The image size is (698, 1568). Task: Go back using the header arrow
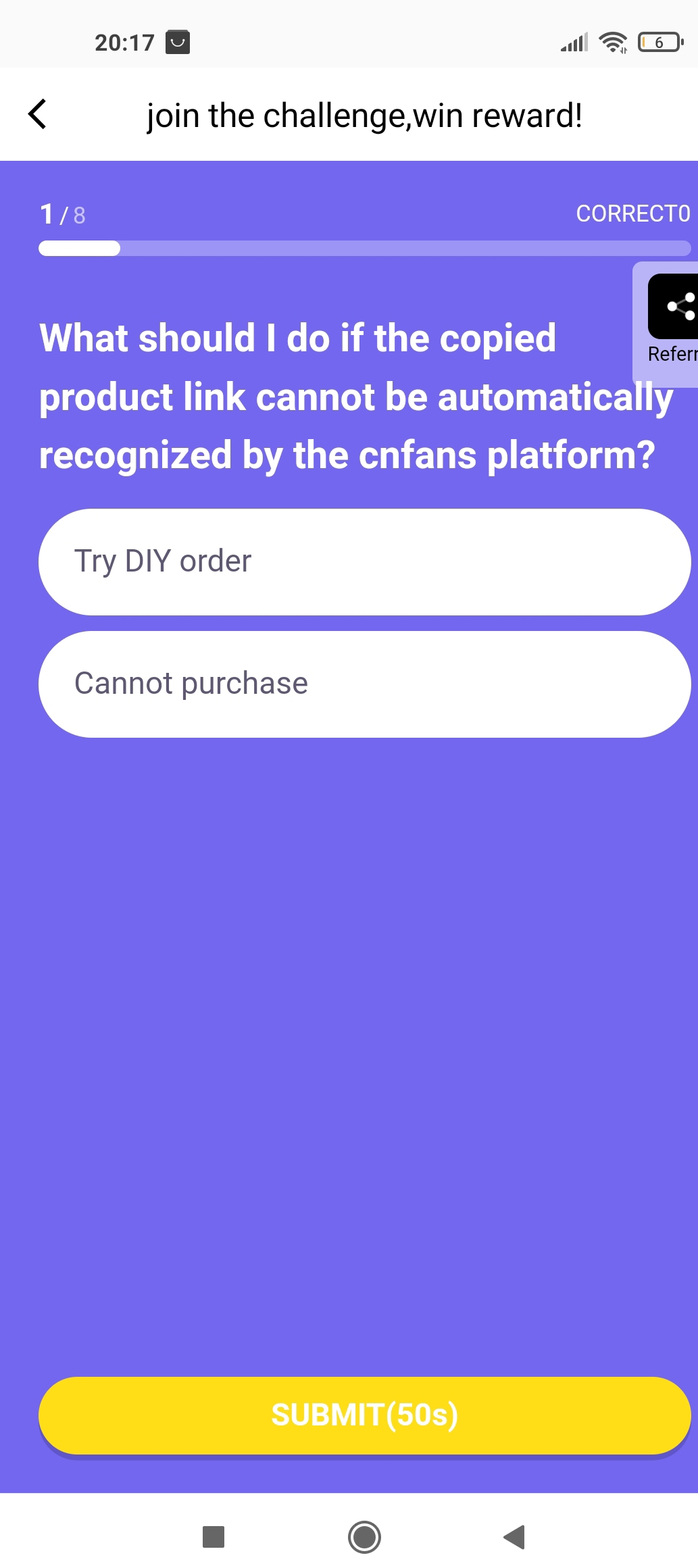coord(38,114)
